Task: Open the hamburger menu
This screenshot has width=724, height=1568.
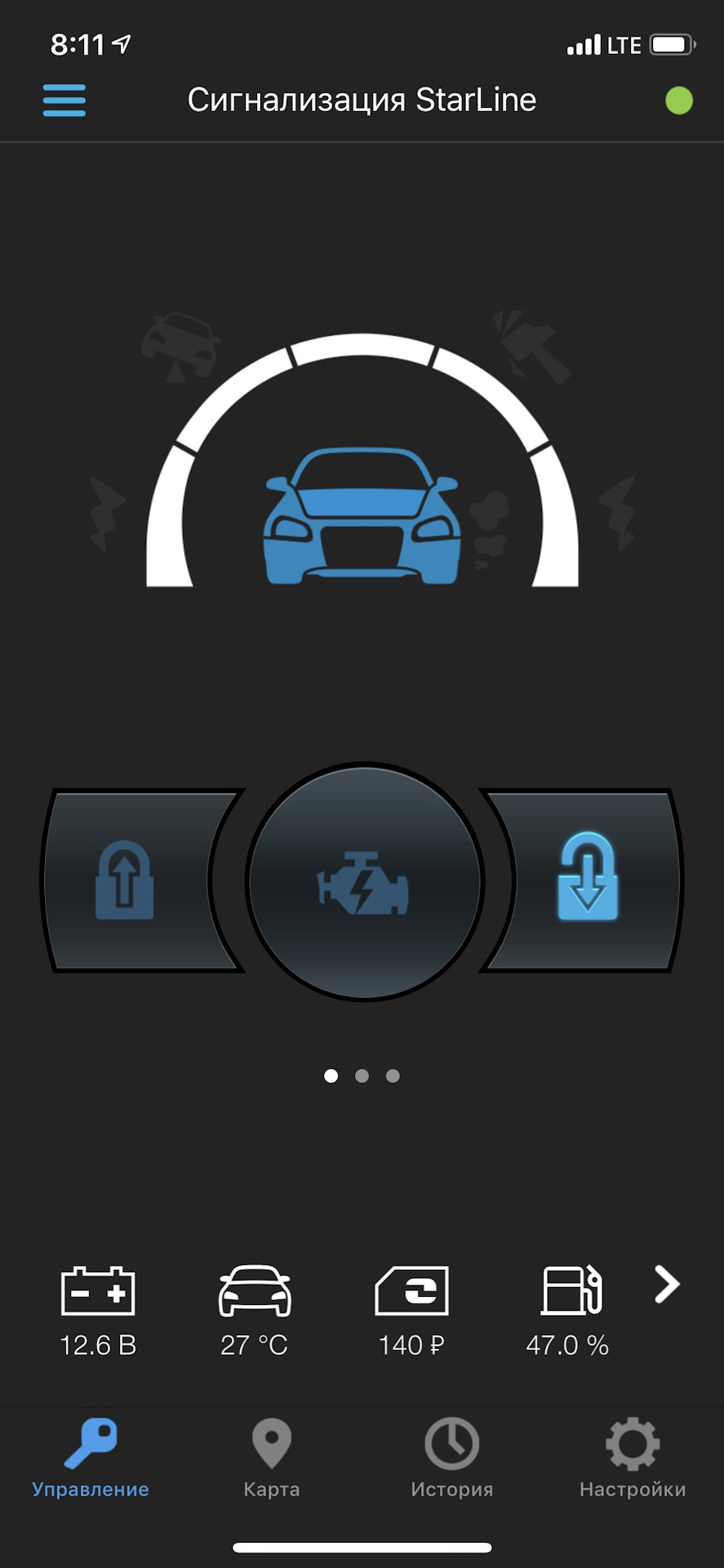Action: tap(64, 100)
